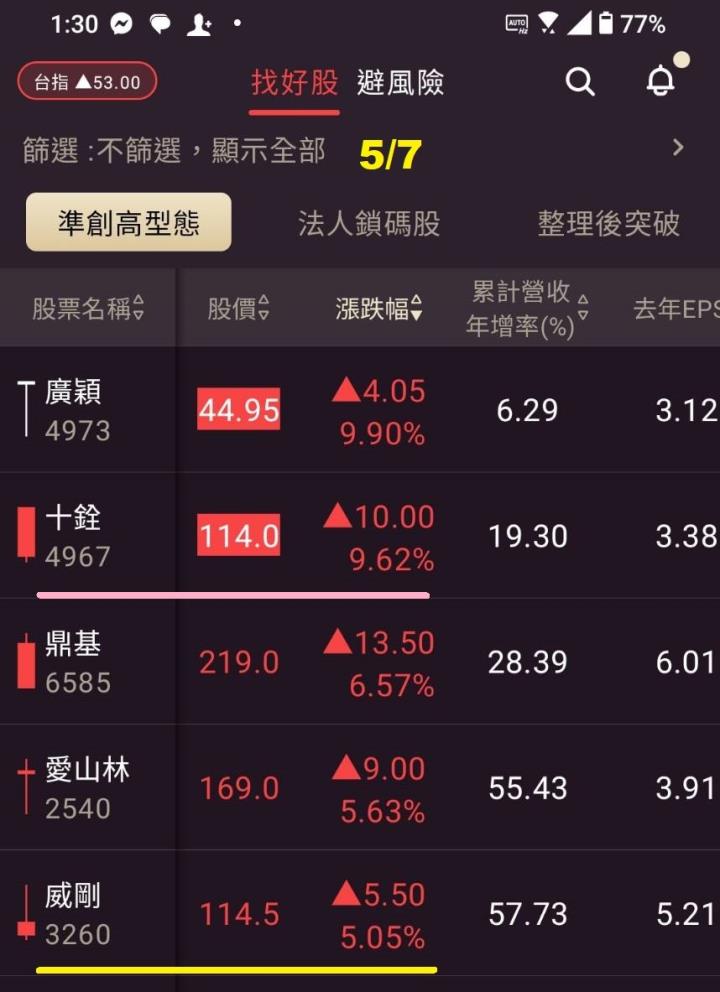Switch to the 找好股 tab
720x992 pixels.
pos(294,82)
